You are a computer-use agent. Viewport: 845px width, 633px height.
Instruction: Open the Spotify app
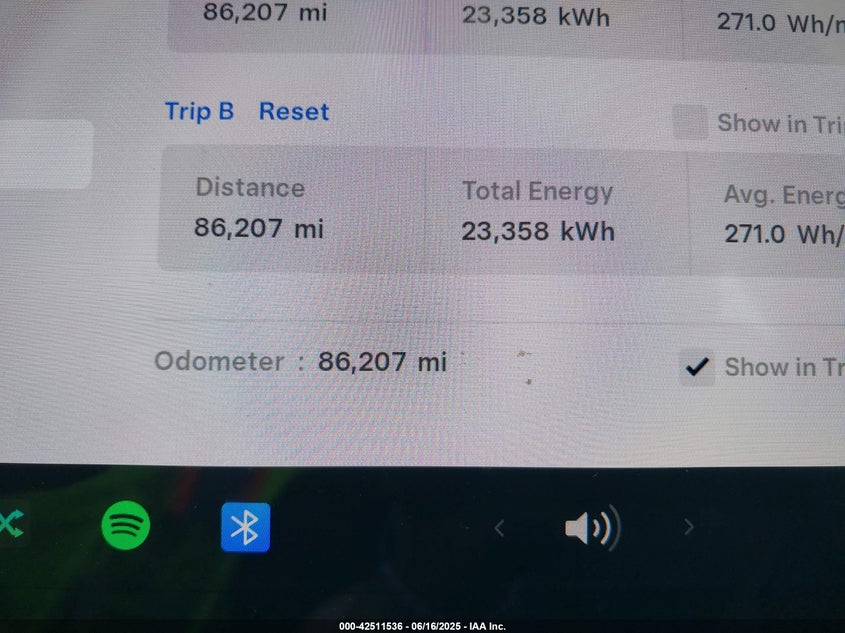[125, 526]
